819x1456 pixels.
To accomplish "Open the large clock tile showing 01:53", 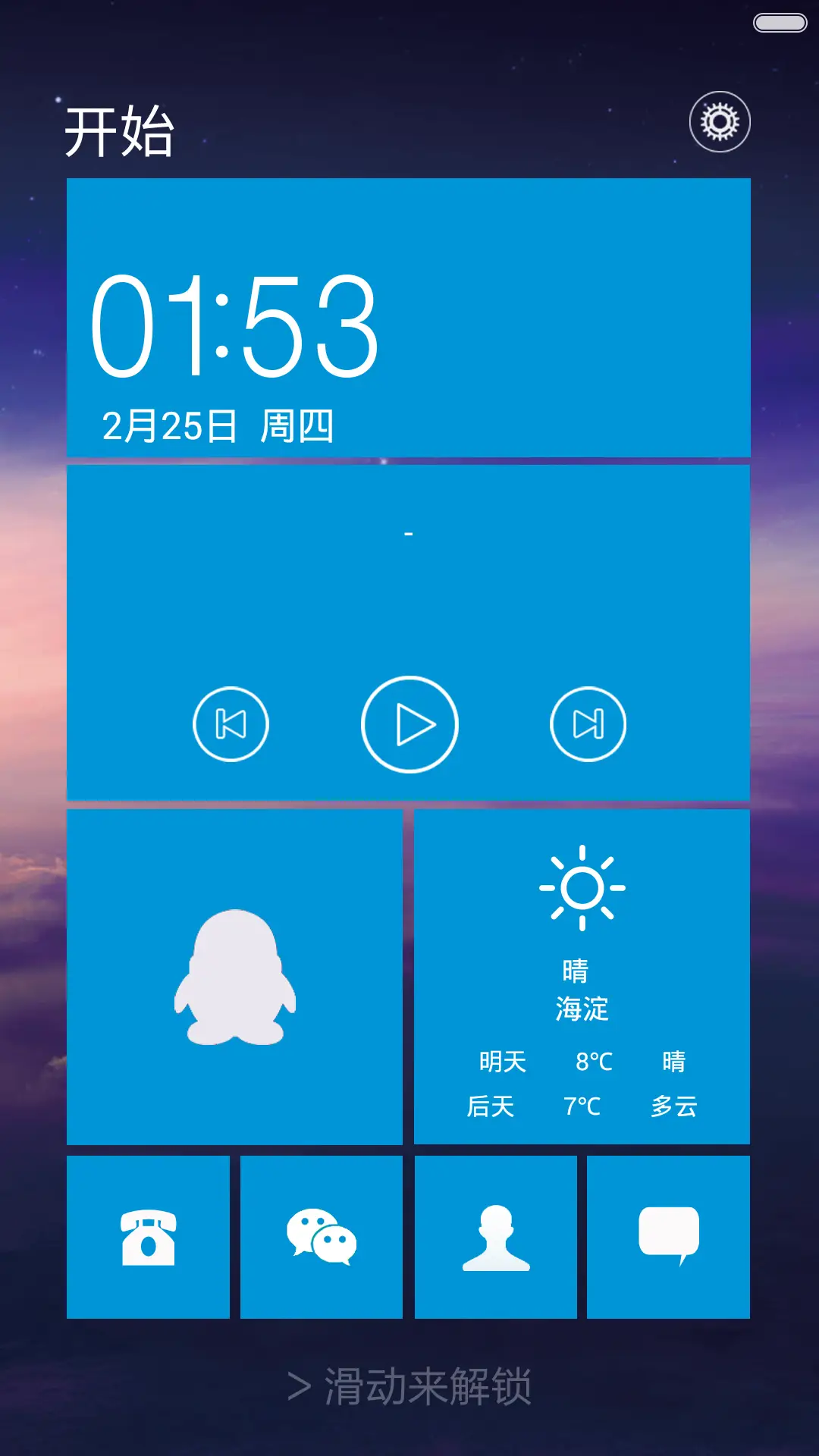I will point(235,326).
